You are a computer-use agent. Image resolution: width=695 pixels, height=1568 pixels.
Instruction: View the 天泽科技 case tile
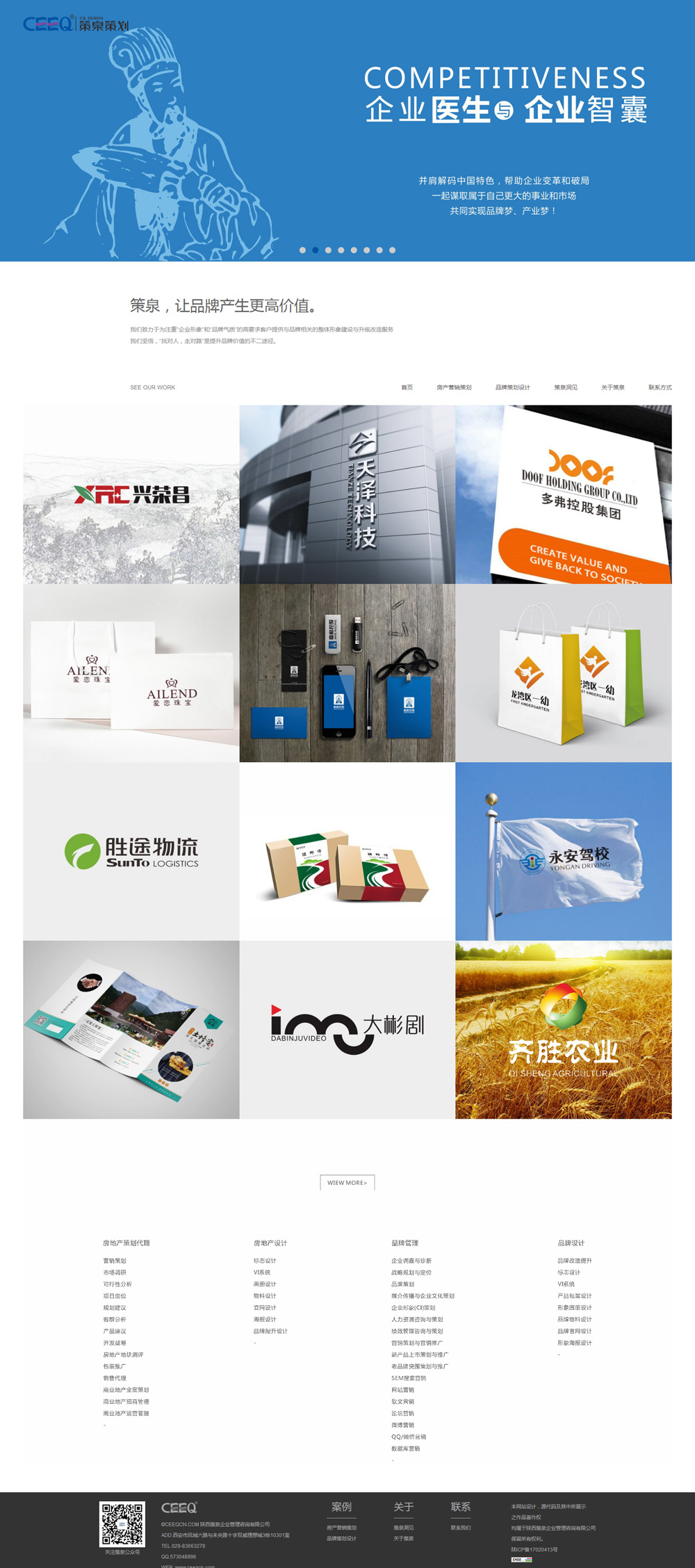point(347,494)
